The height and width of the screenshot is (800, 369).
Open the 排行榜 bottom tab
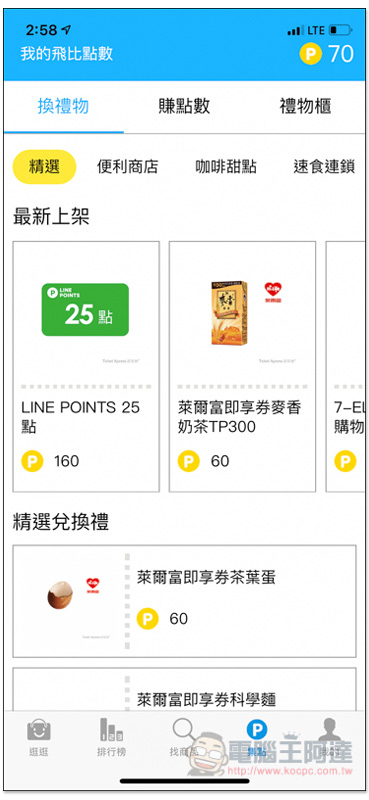point(111,737)
